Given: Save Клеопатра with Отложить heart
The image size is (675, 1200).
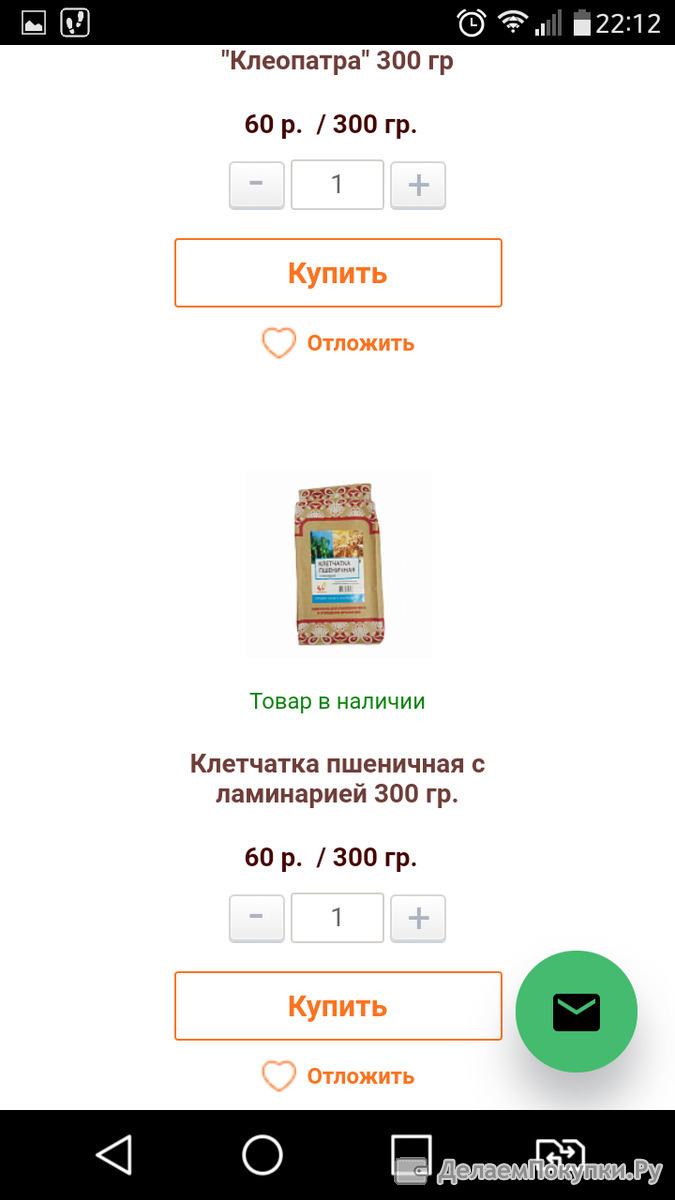Looking at the screenshot, I should 338,343.
